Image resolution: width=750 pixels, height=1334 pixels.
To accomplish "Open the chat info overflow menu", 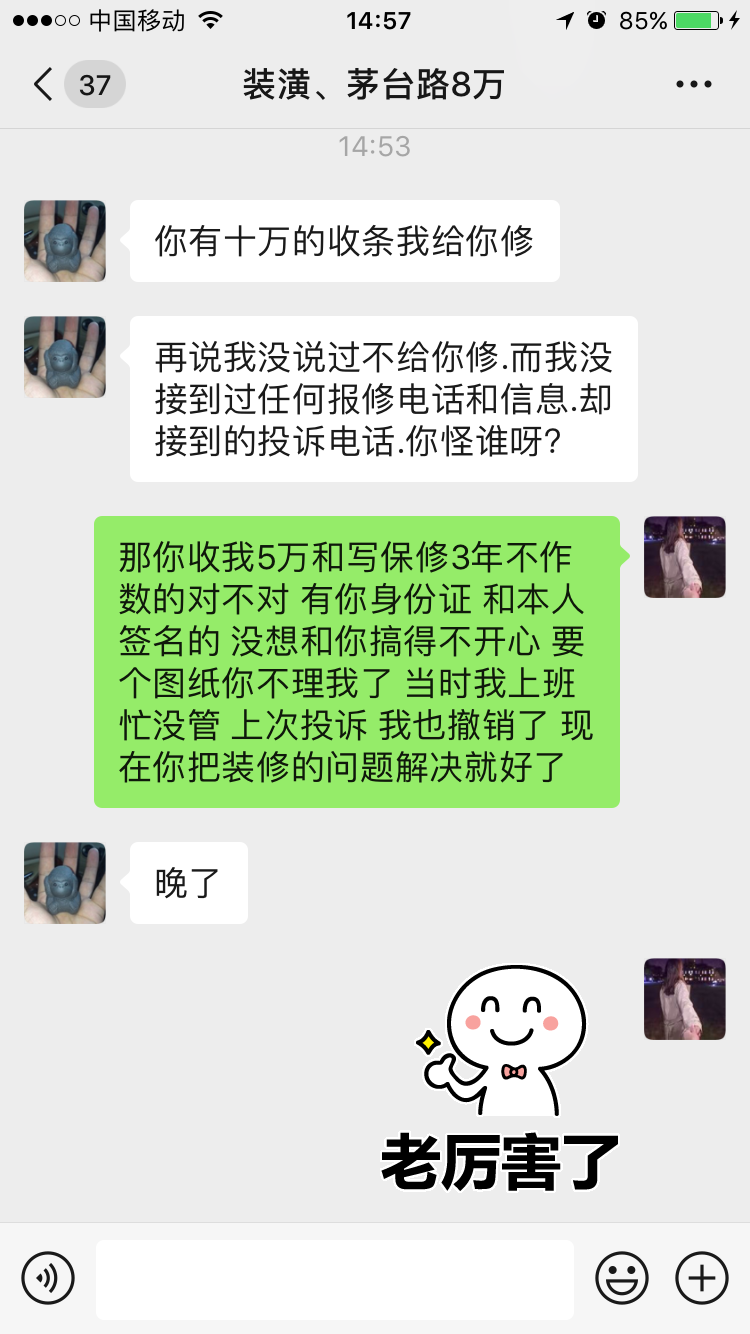I will click(693, 85).
